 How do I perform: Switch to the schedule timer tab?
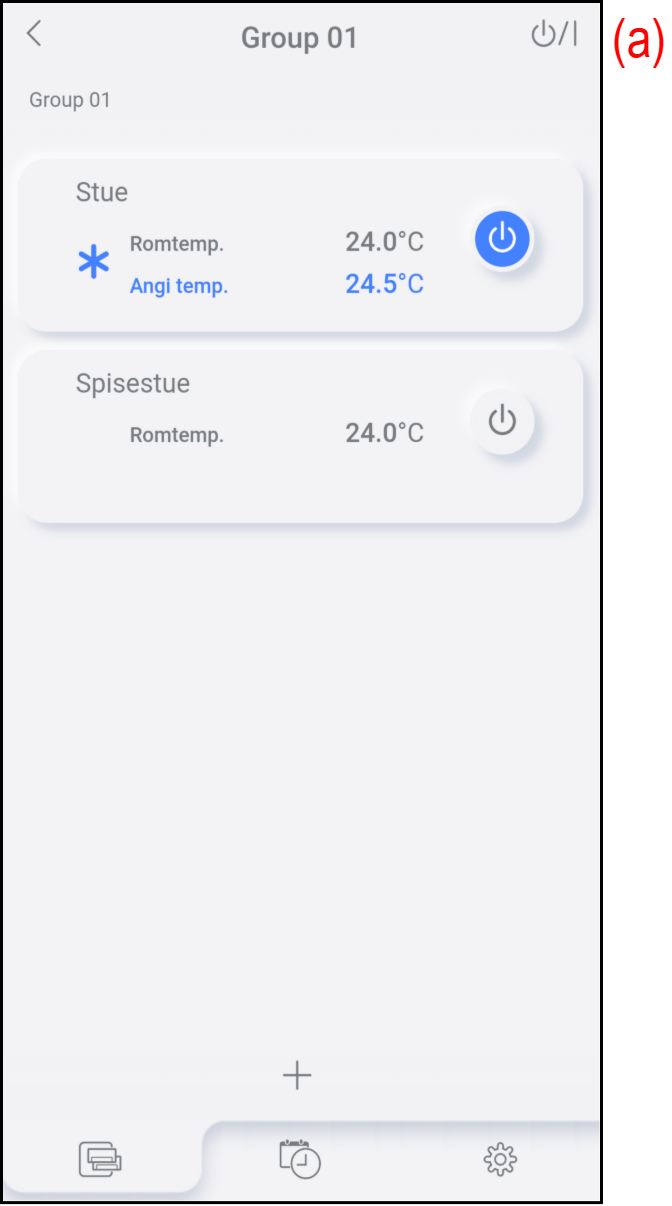click(x=300, y=1159)
